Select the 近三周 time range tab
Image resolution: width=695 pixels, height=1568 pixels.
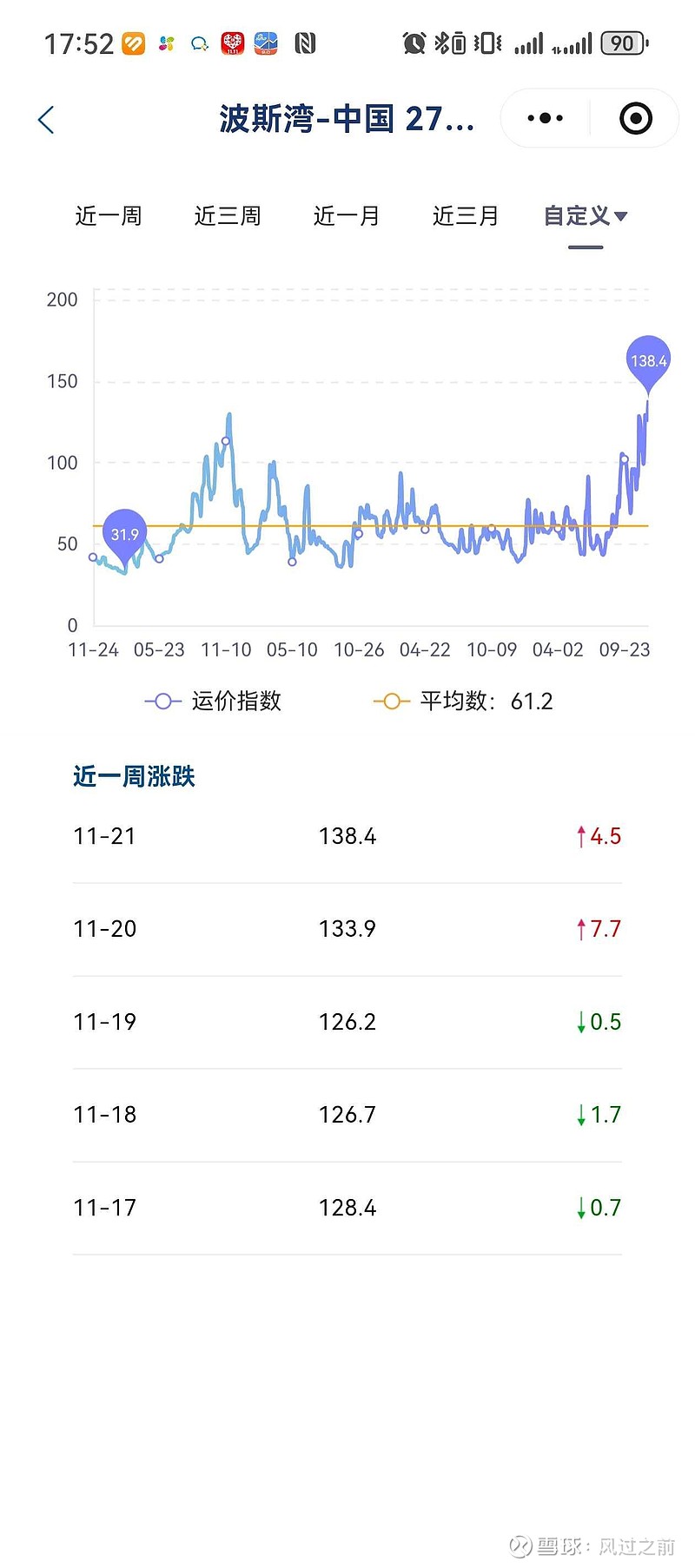click(x=228, y=215)
